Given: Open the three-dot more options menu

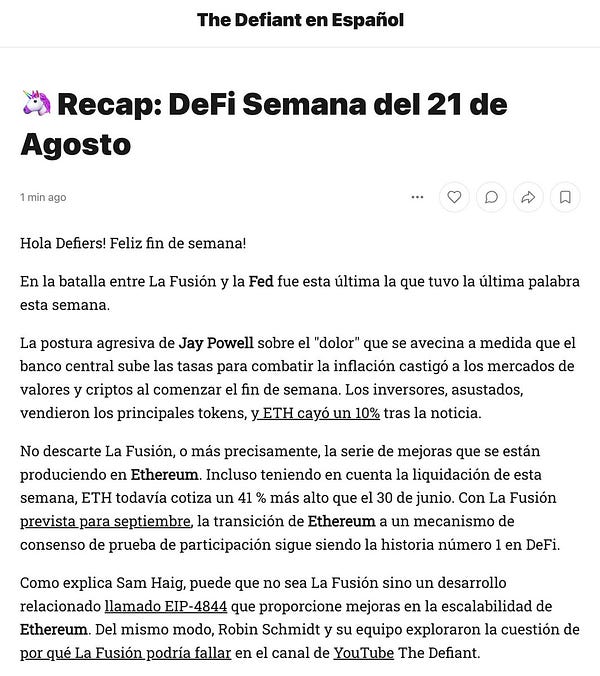Looking at the screenshot, I should tap(418, 197).
